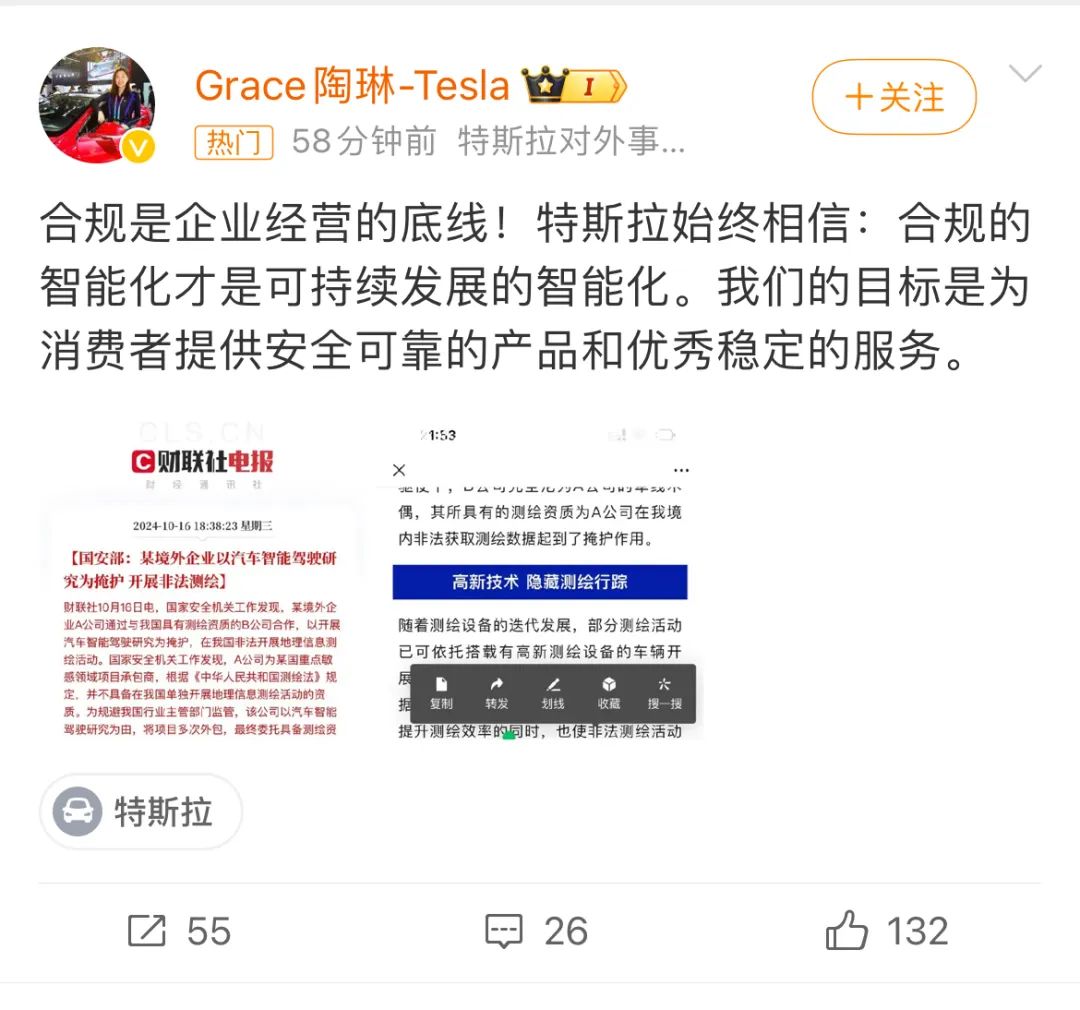
Task: Open the 26 comments
Action: point(536,931)
